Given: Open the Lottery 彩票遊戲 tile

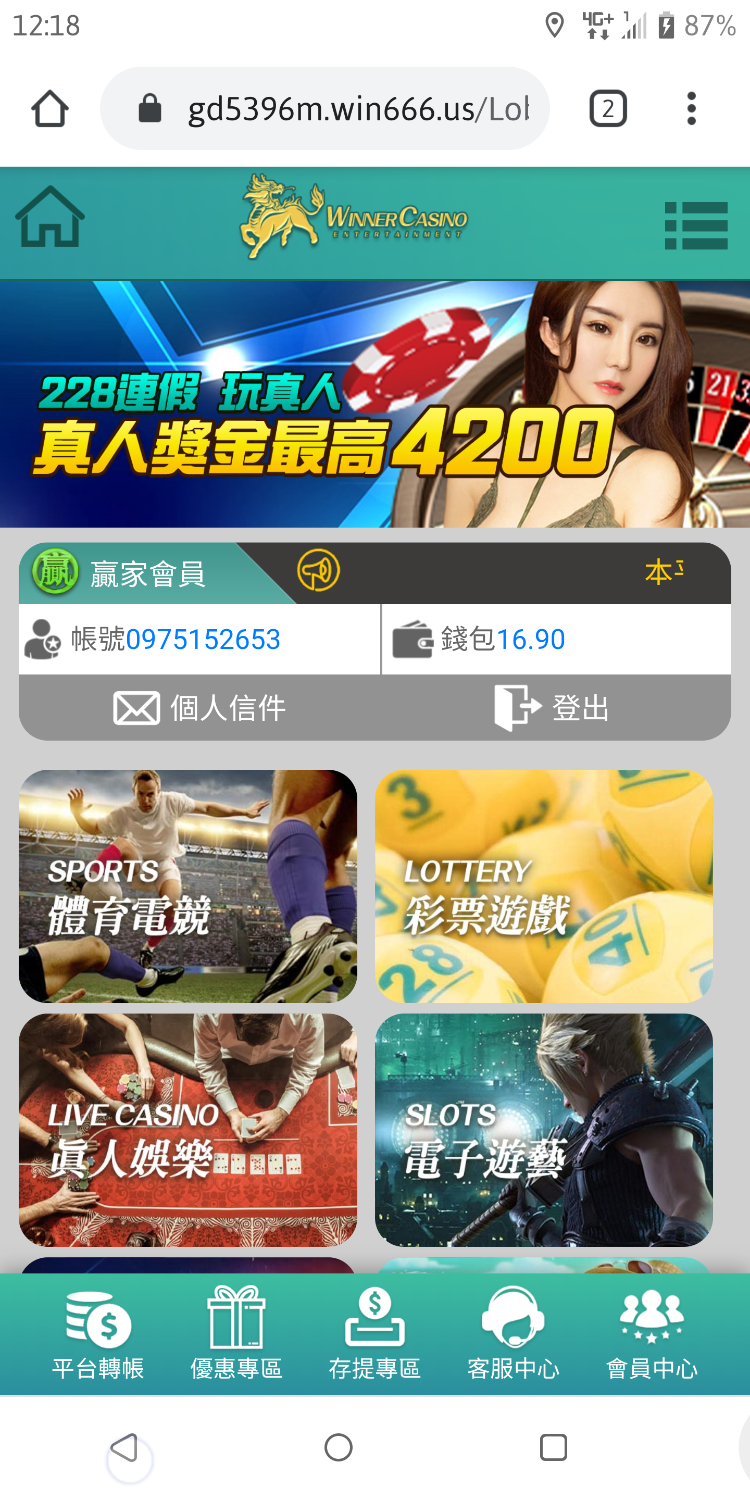Looking at the screenshot, I should tap(544, 886).
